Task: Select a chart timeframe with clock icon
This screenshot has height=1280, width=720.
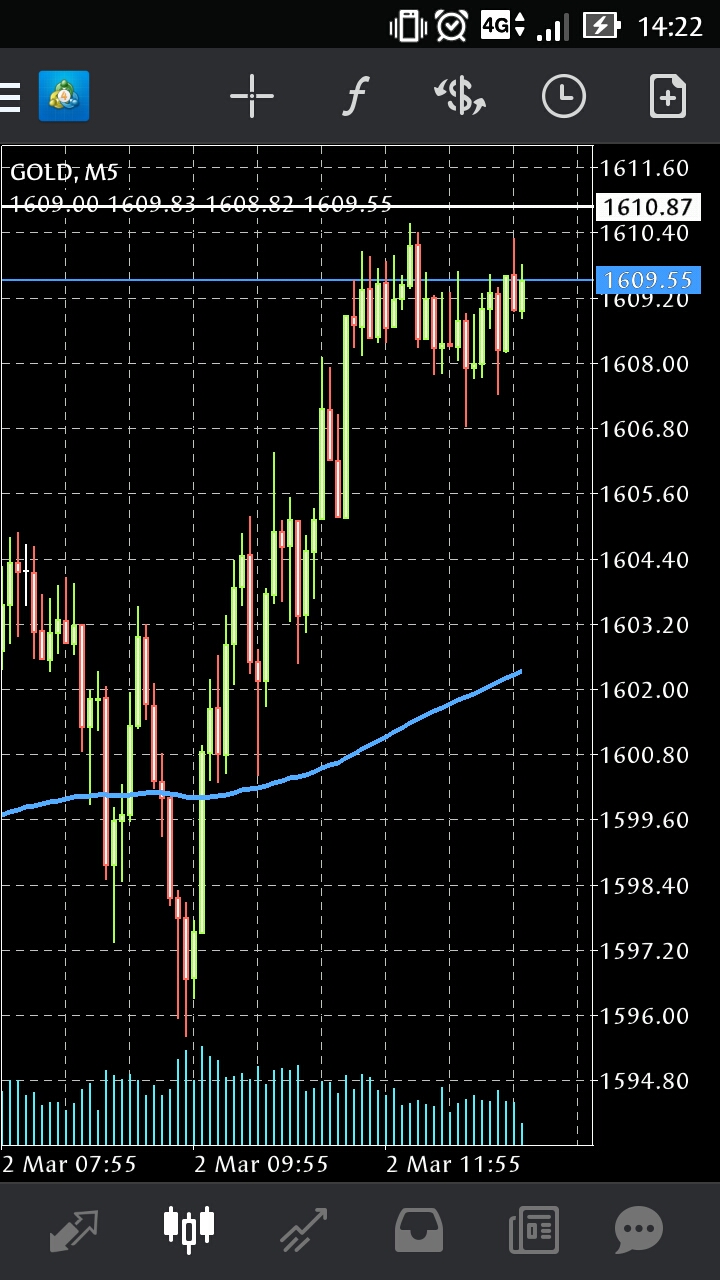Action: coord(564,96)
